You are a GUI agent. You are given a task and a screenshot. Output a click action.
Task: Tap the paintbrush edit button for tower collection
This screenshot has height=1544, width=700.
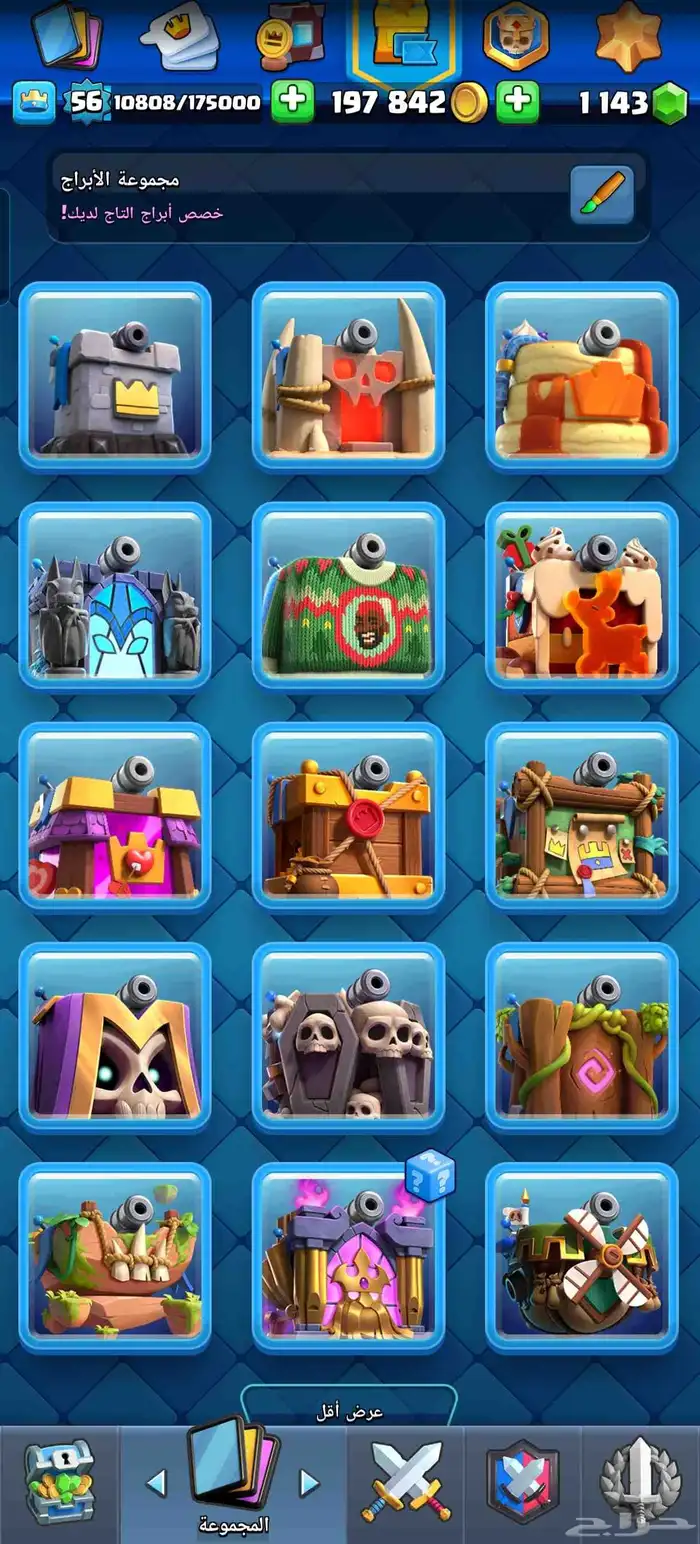[602, 195]
